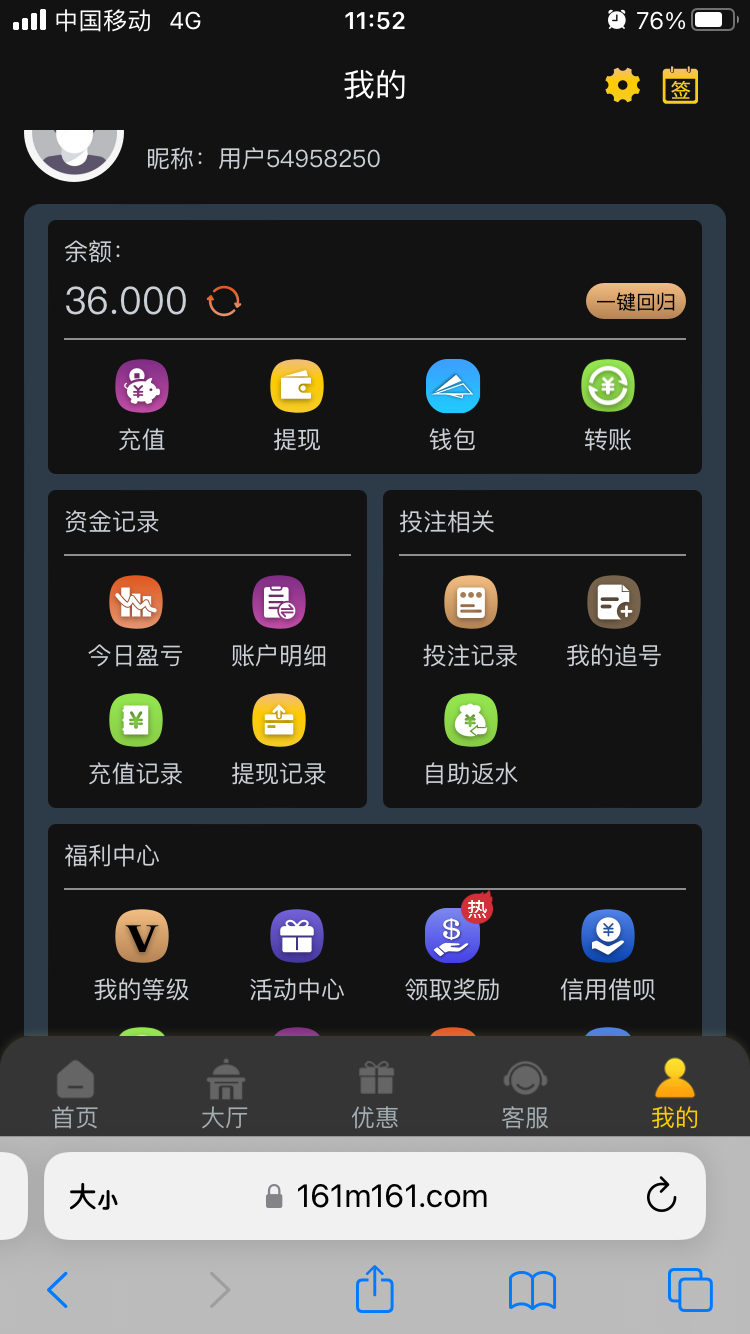Open the daily sign-in calendar
The height and width of the screenshot is (1334, 750).
pos(680,85)
